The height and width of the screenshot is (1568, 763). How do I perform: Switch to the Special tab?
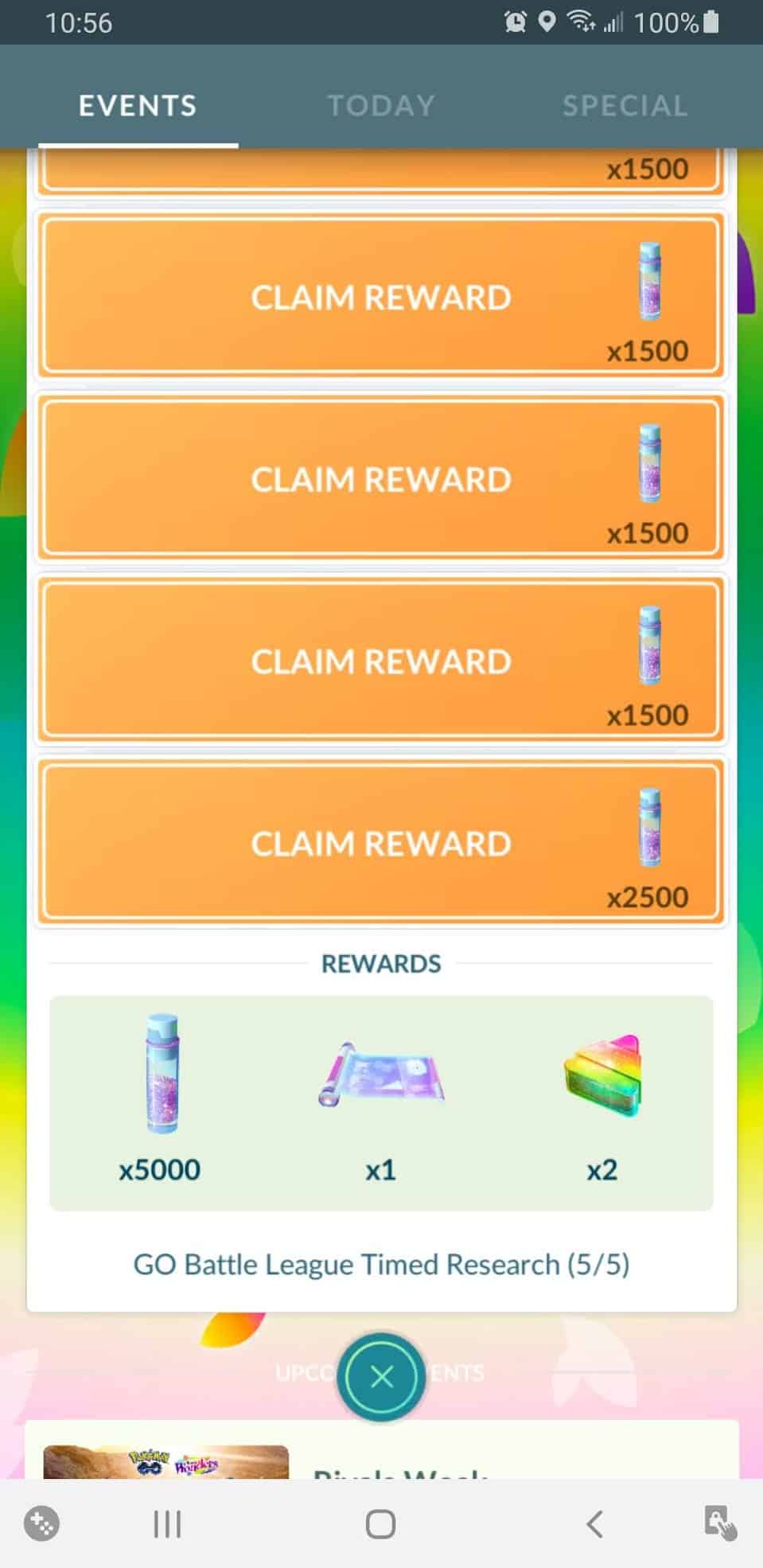pos(625,106)
